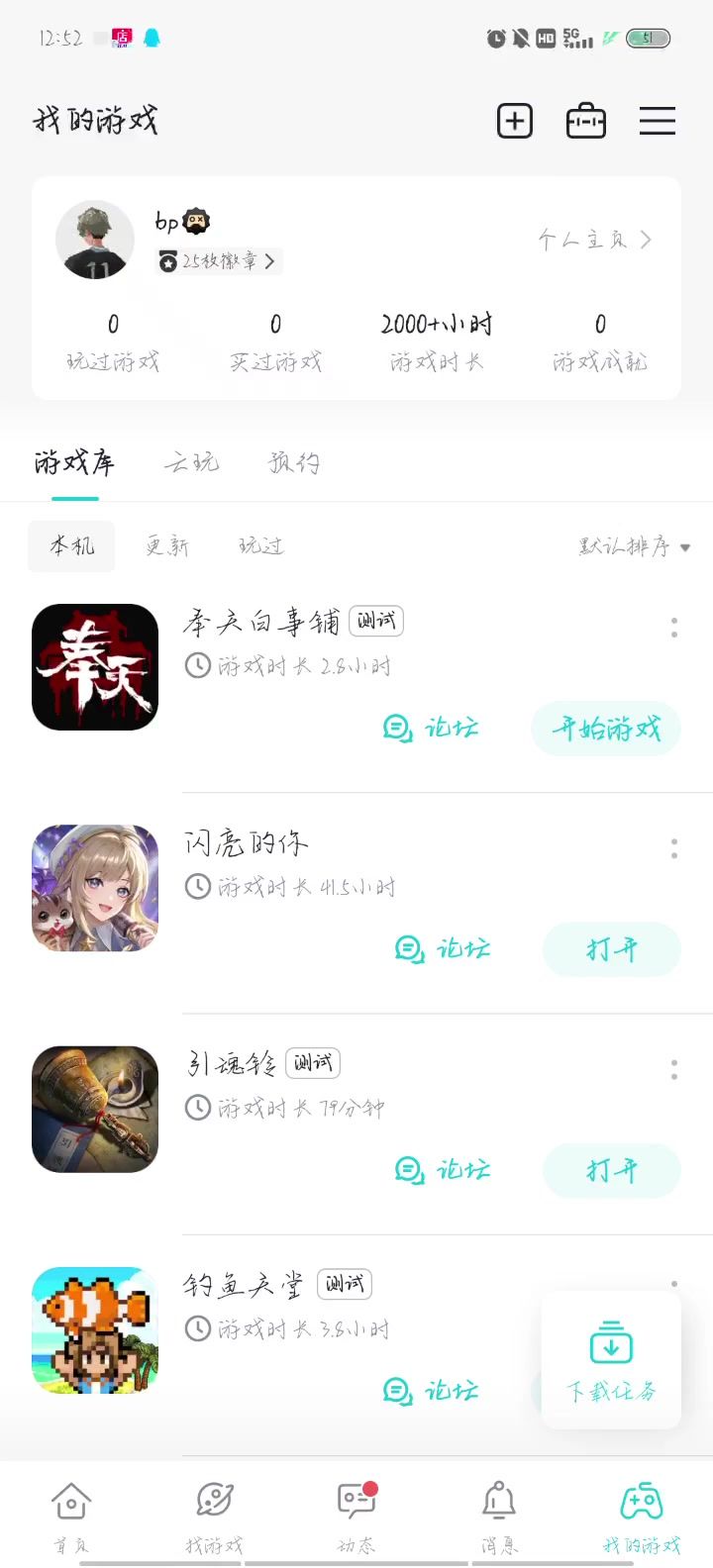
Task: Open the 论坛 for 奉天白事铺
Action: click(x=431, y=730)
